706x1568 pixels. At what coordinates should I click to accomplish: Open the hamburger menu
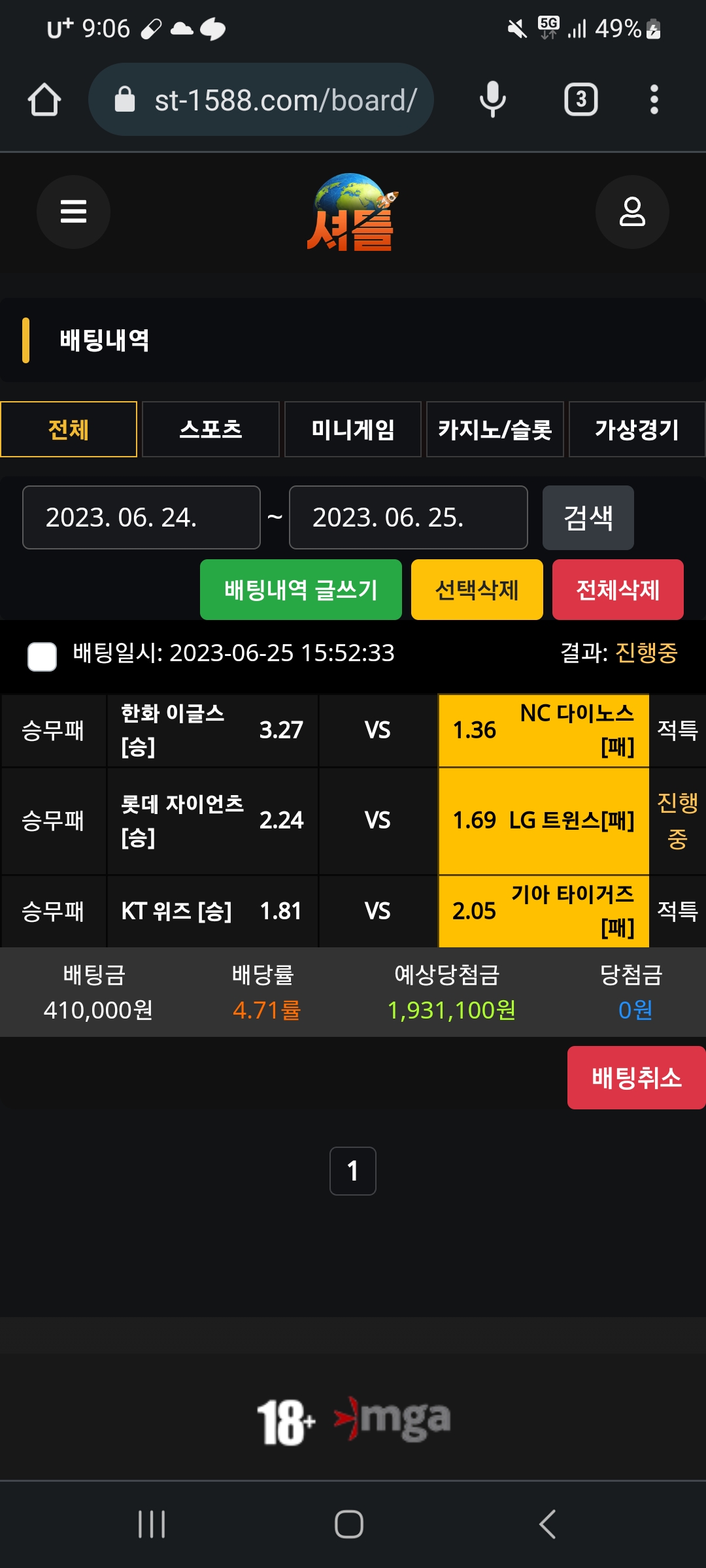coord(73,212)
